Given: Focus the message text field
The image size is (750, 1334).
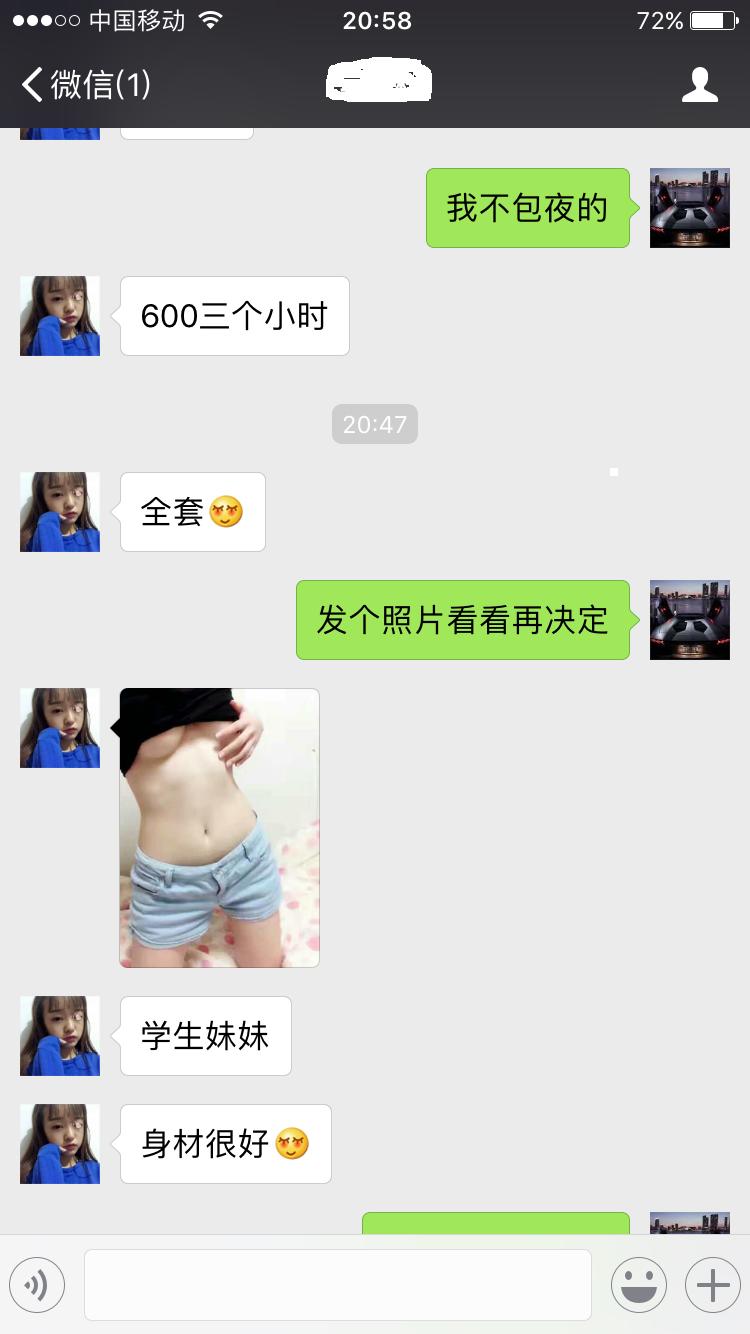Looking at the screenshot, I should (338, 1285).
